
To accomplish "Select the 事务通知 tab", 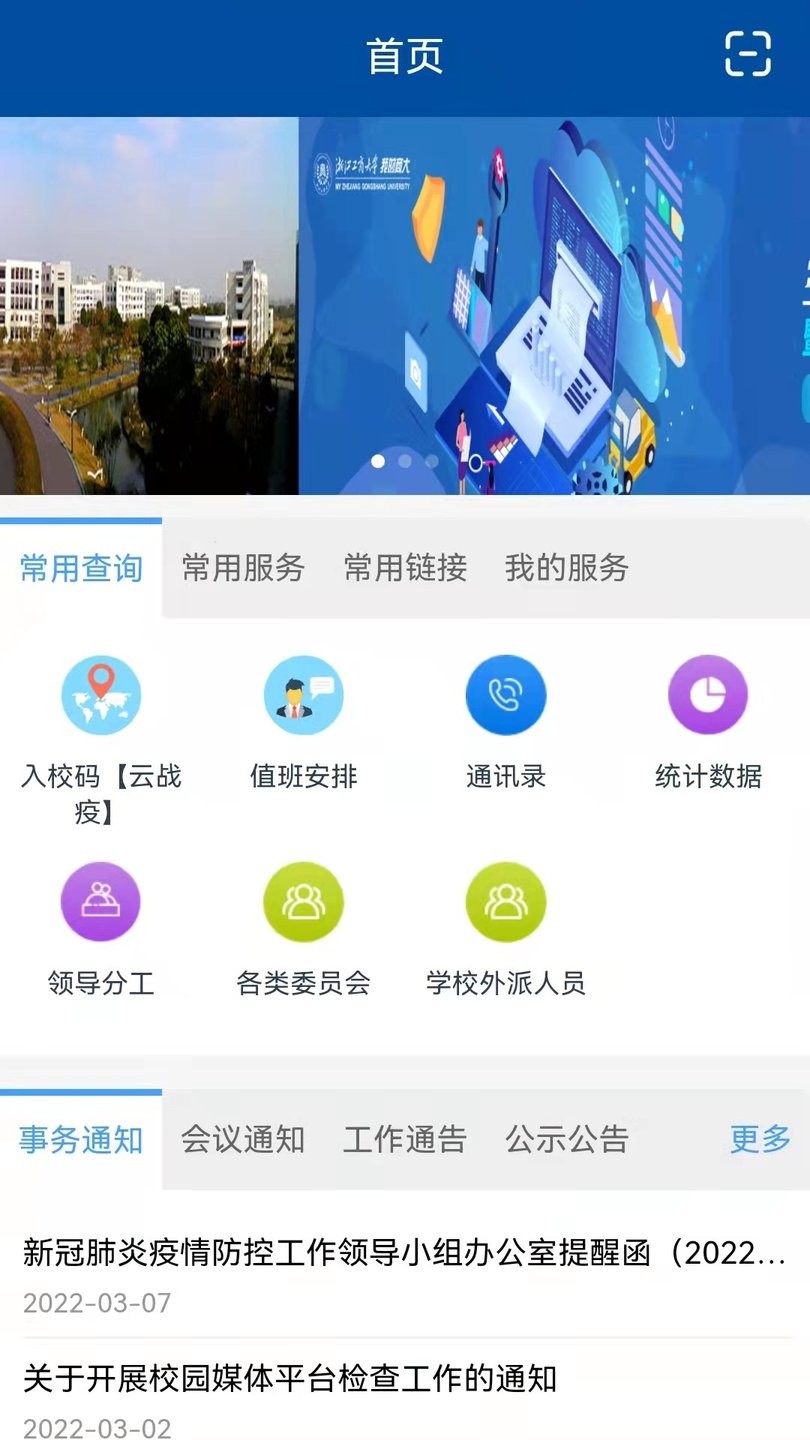I will click(81, 1139).
